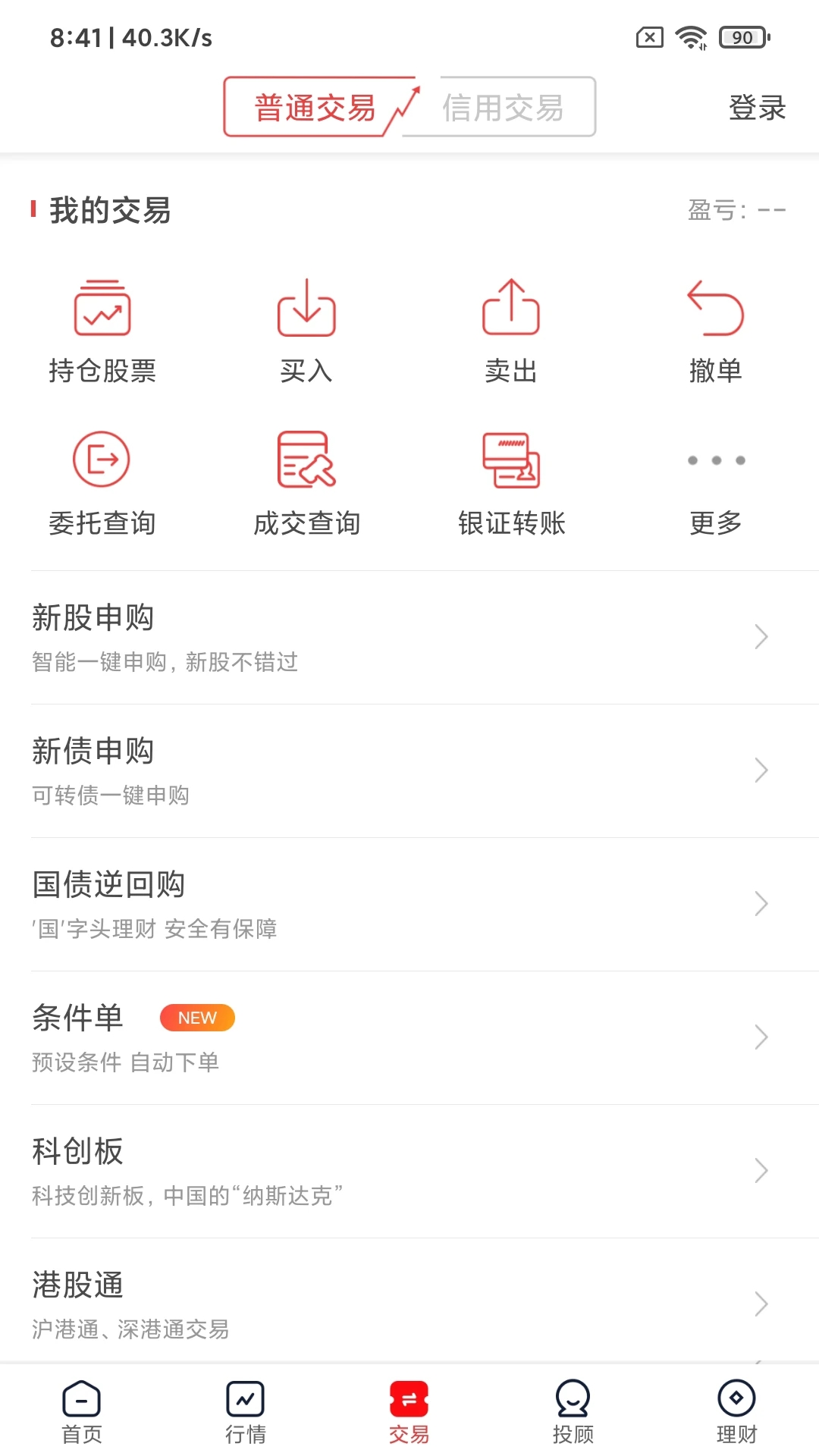819x1456 pixels.
Task: Go to the 首页 tab
Action: pyautogui.click(x=82, y=1412)
